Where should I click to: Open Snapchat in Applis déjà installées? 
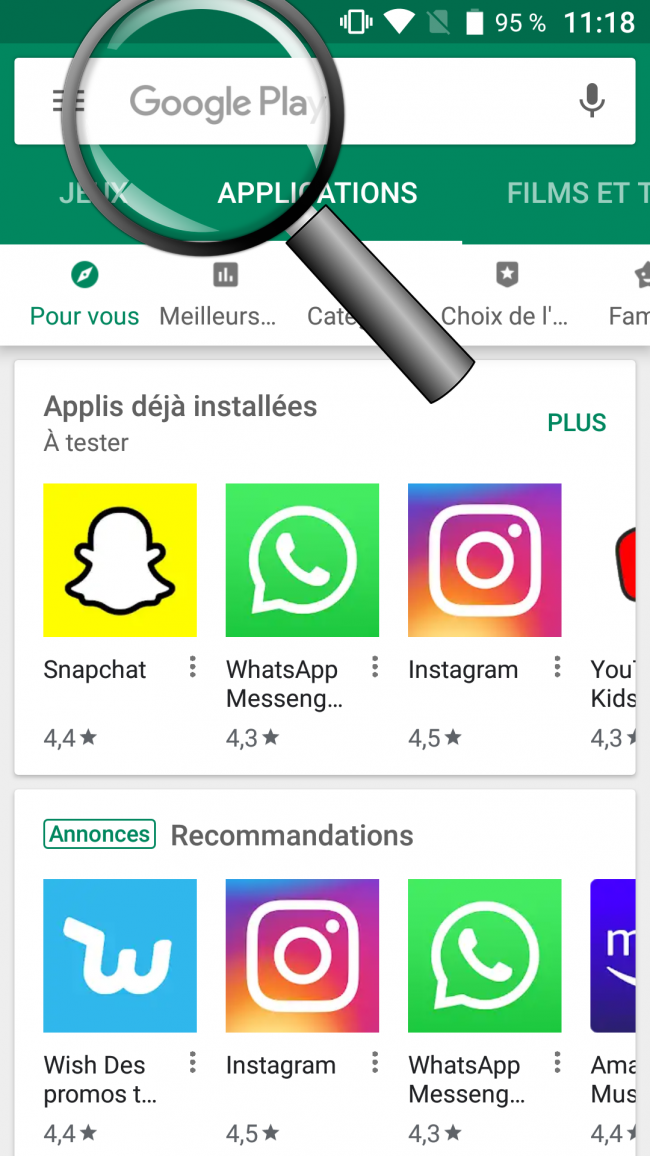[120, 560]
